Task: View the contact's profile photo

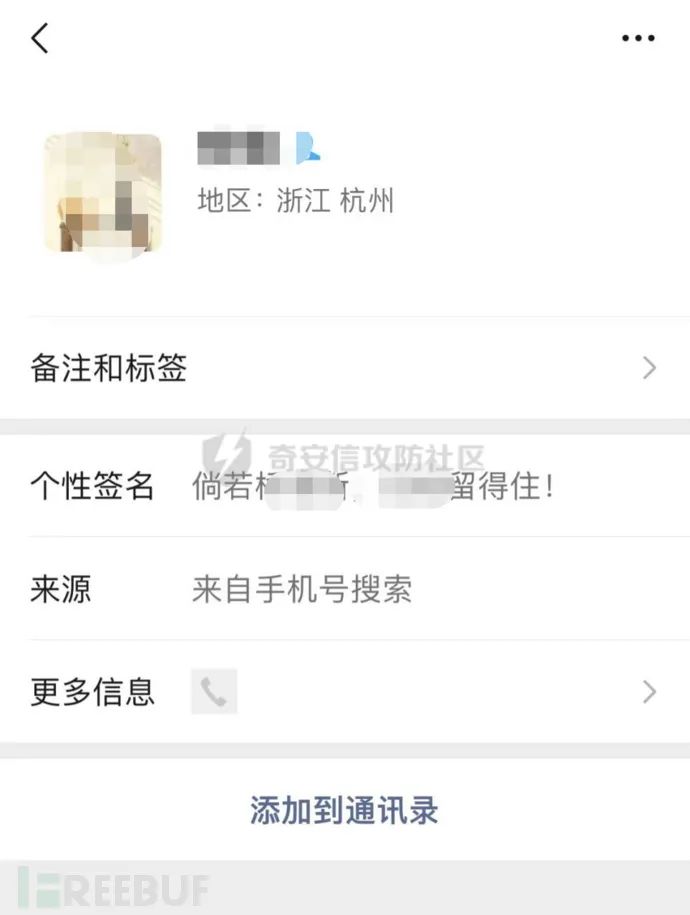Action: point(102,193)
